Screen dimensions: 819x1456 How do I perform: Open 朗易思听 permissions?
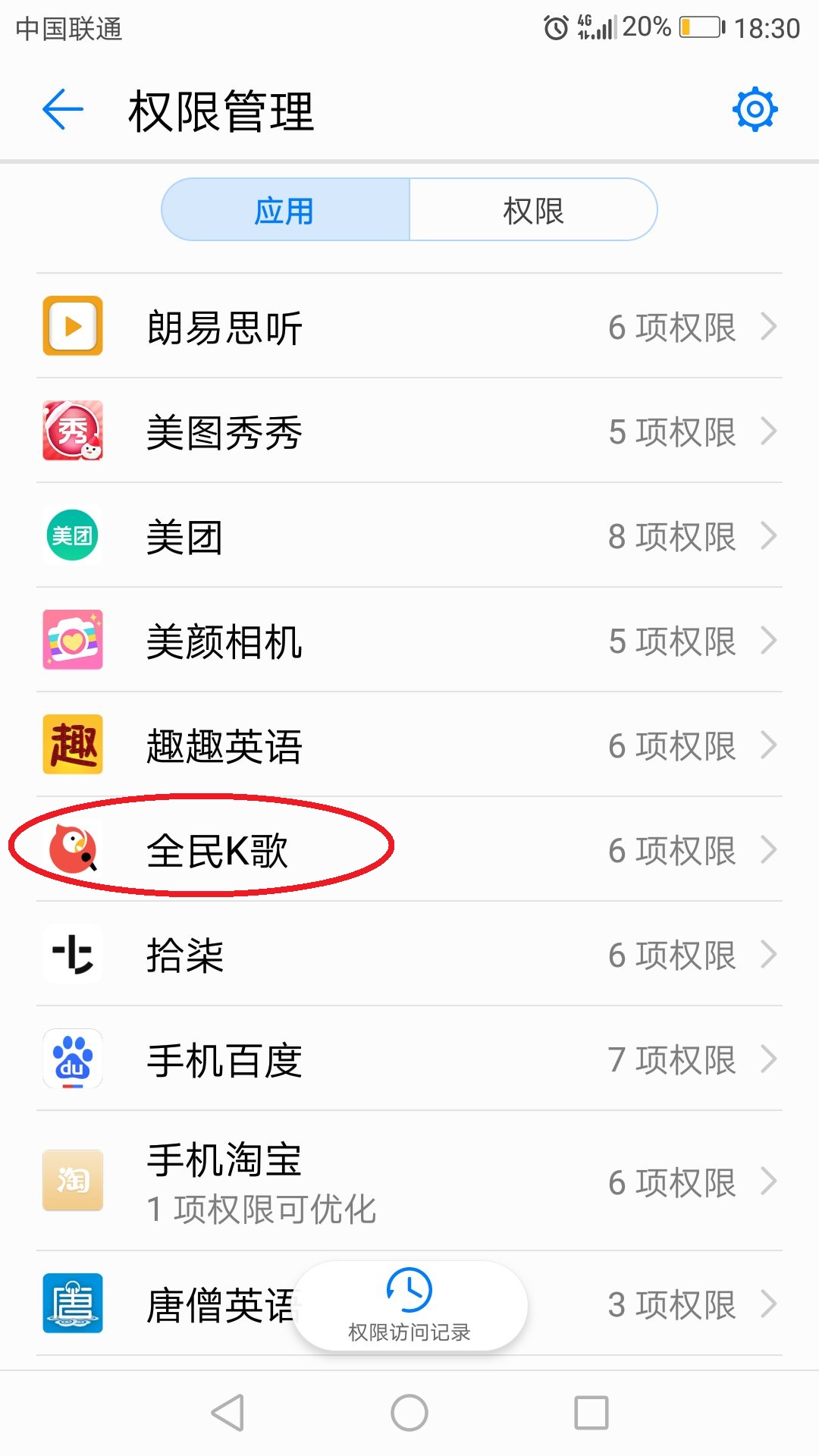coord(409,327)
